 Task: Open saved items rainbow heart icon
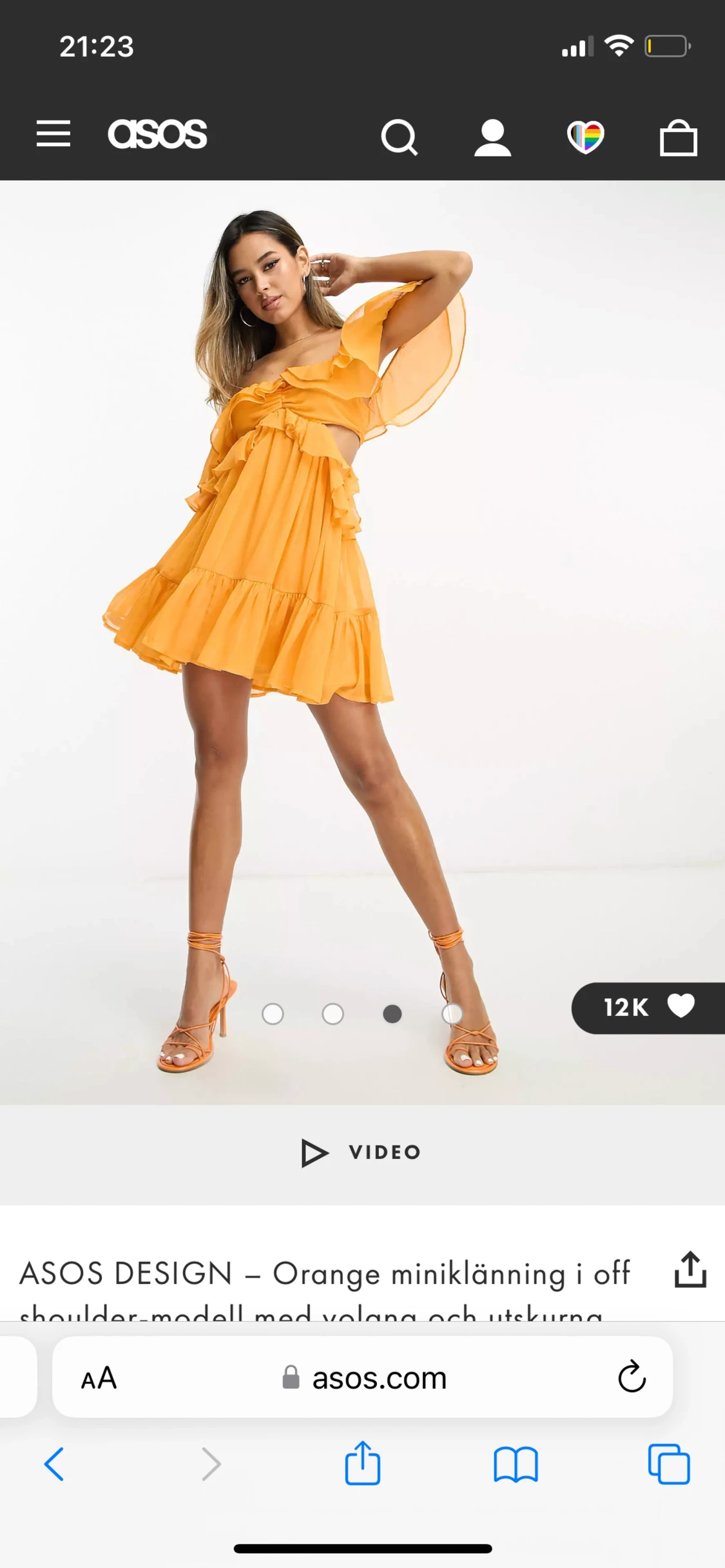pos(585,137)
